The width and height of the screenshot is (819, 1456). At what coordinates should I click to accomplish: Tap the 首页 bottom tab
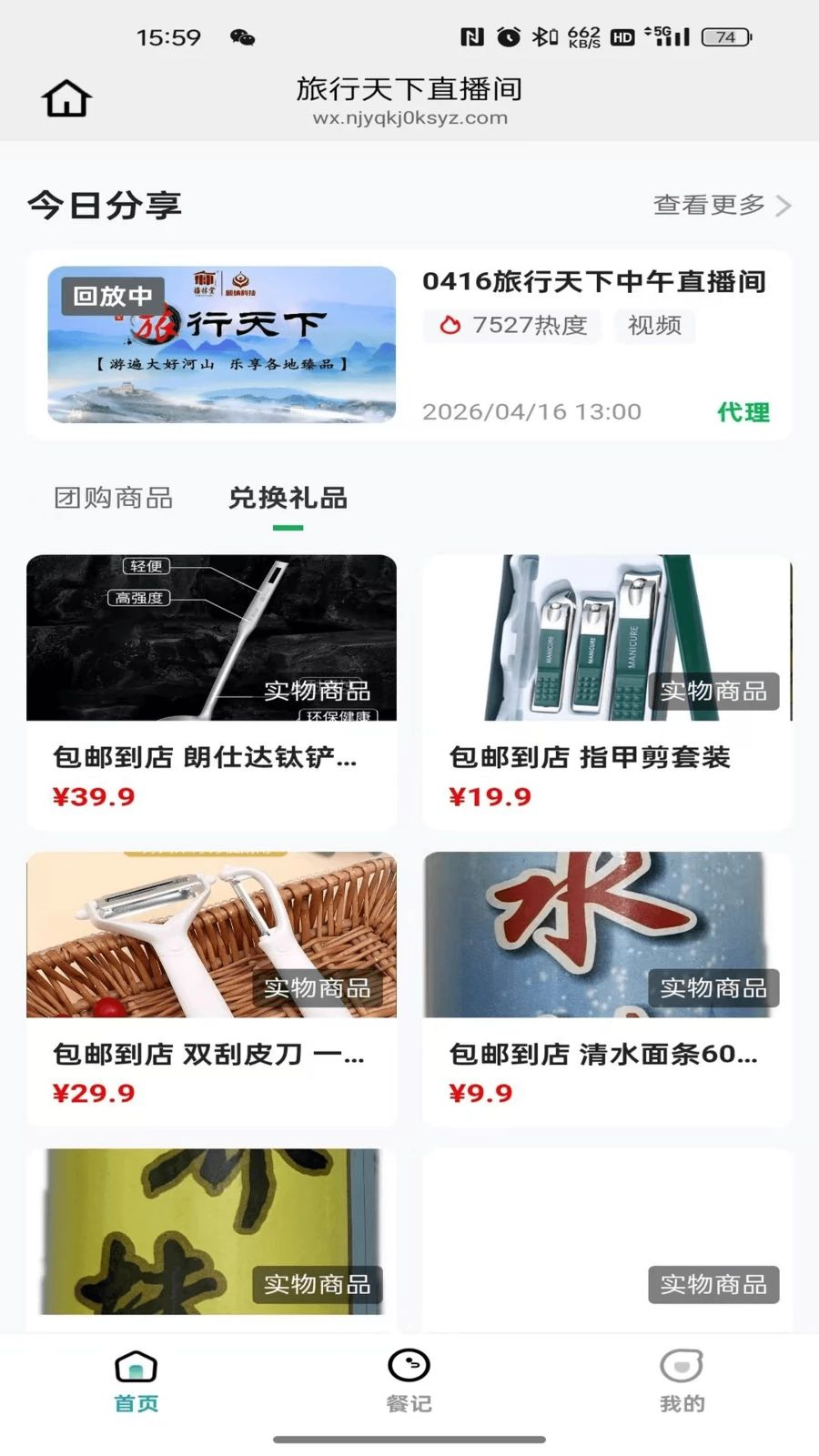click(136, 1380)
